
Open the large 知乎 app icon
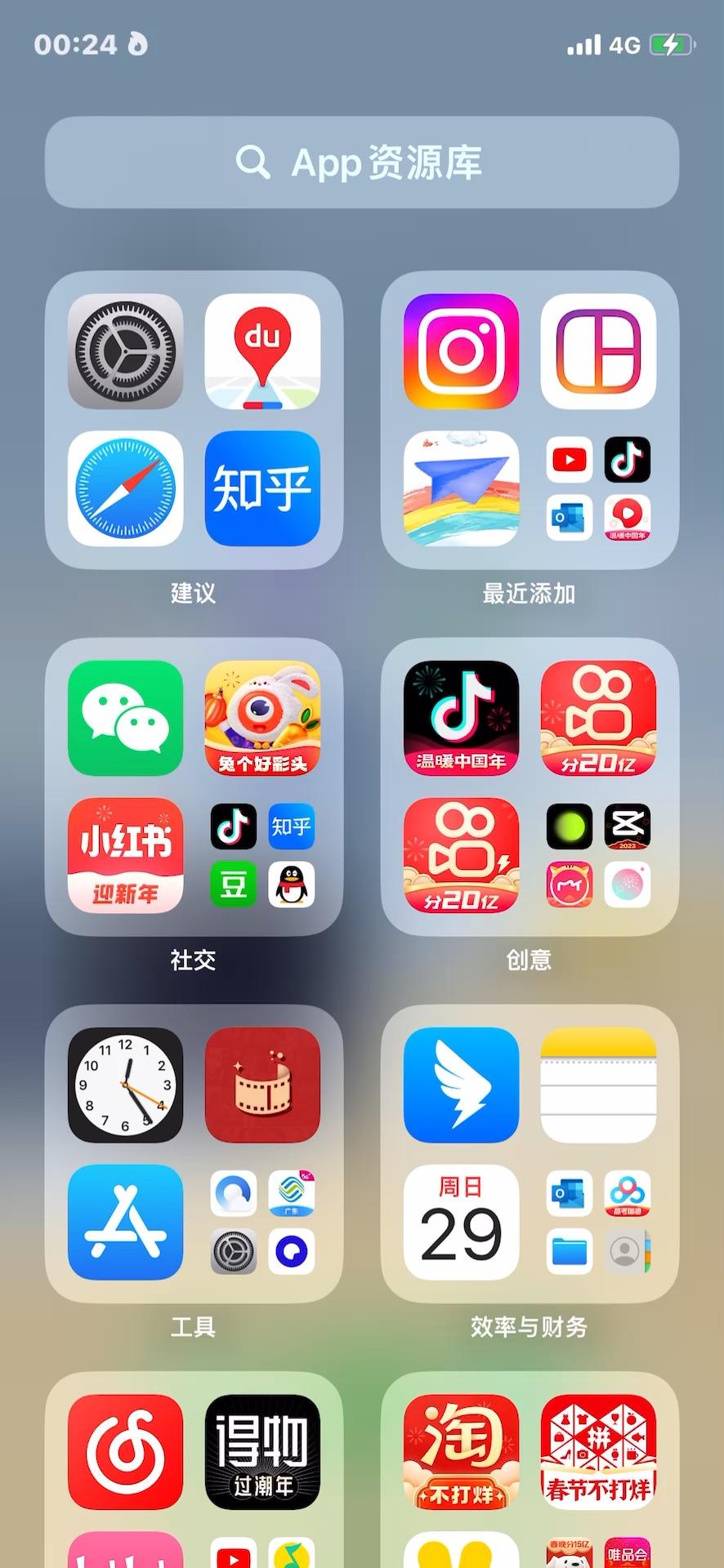point(262,488)
